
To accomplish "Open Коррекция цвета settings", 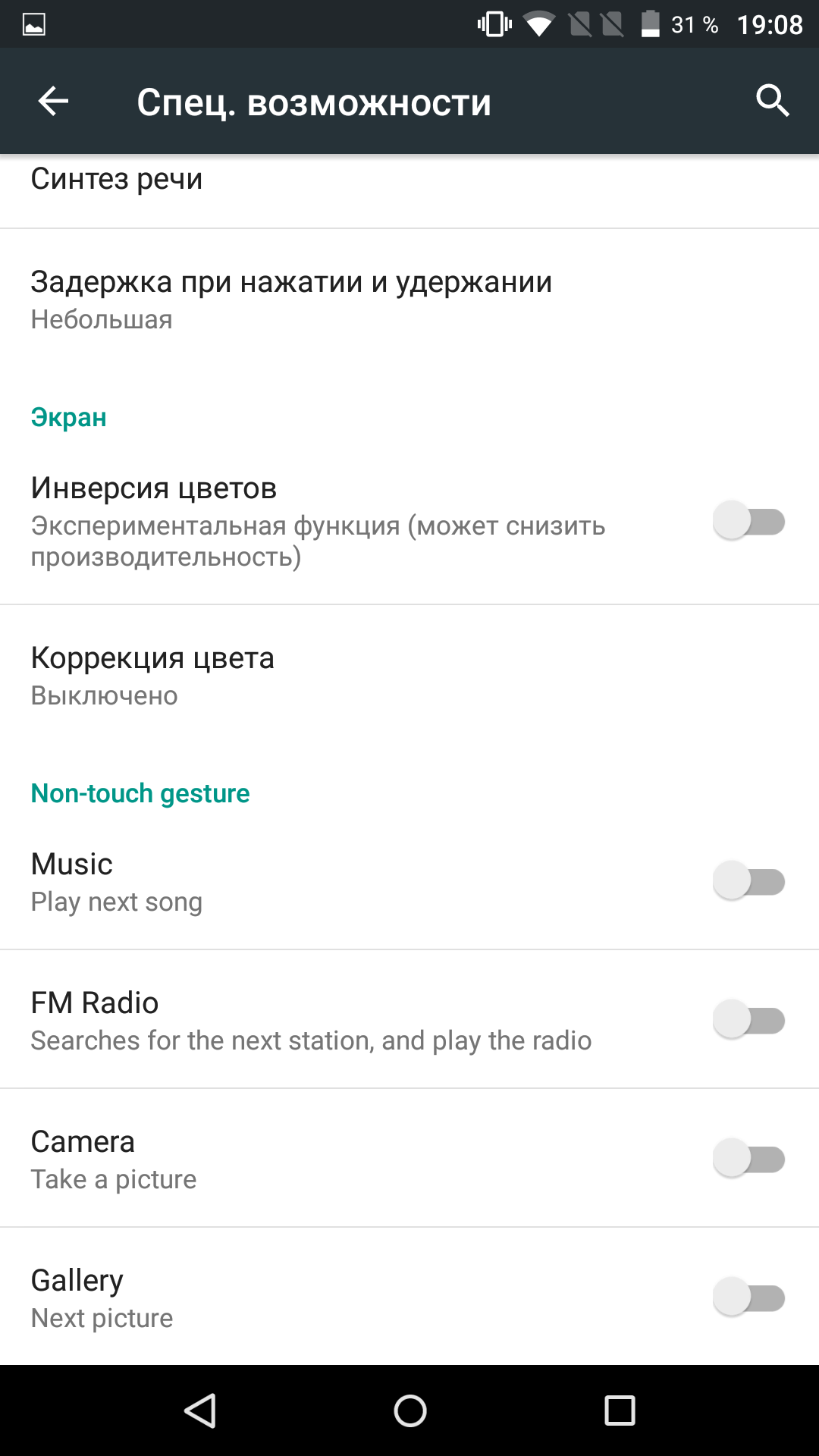I will pyautogui.click(x=409, y=676).
